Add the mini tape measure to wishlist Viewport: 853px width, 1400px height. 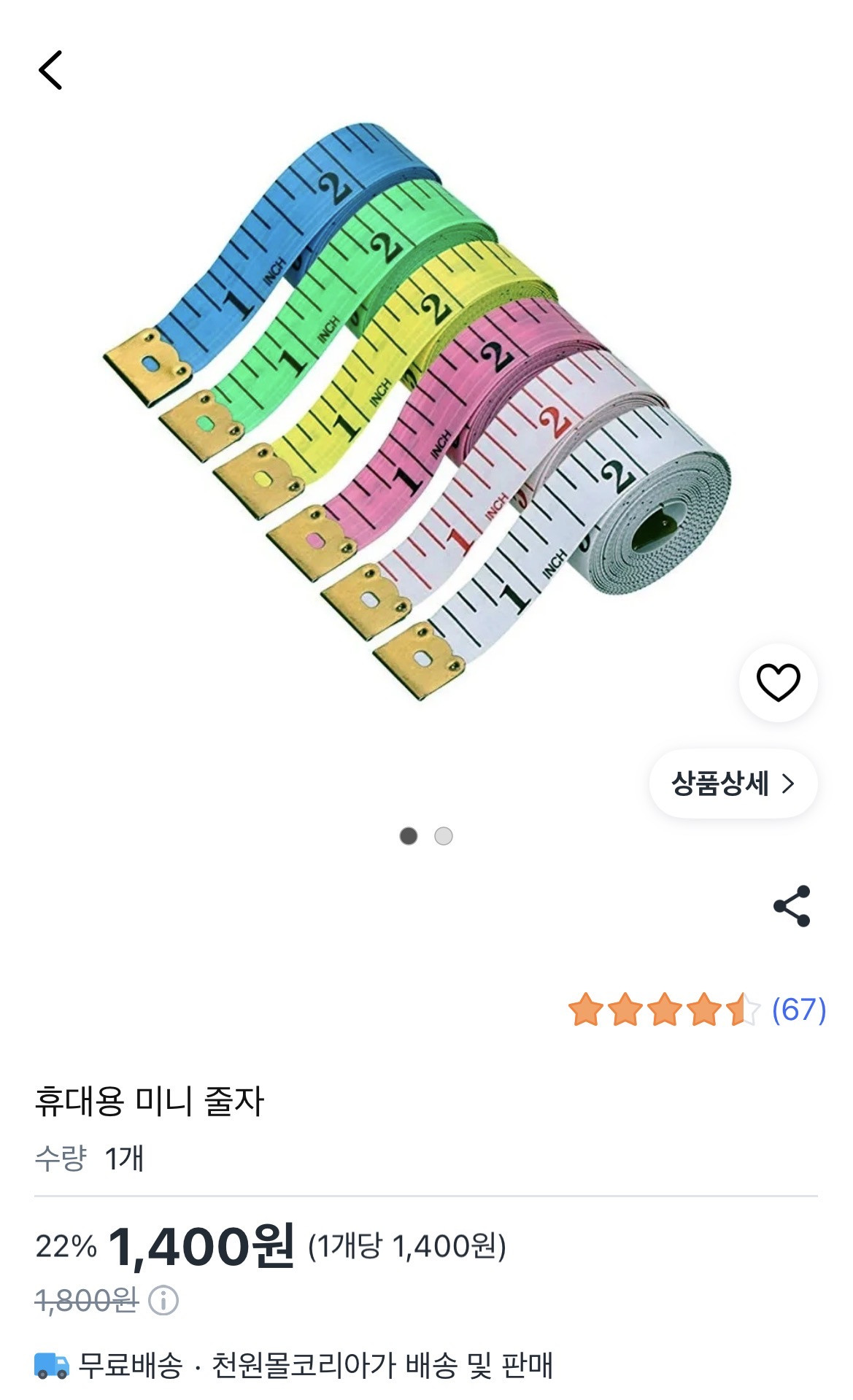[778, 683]
